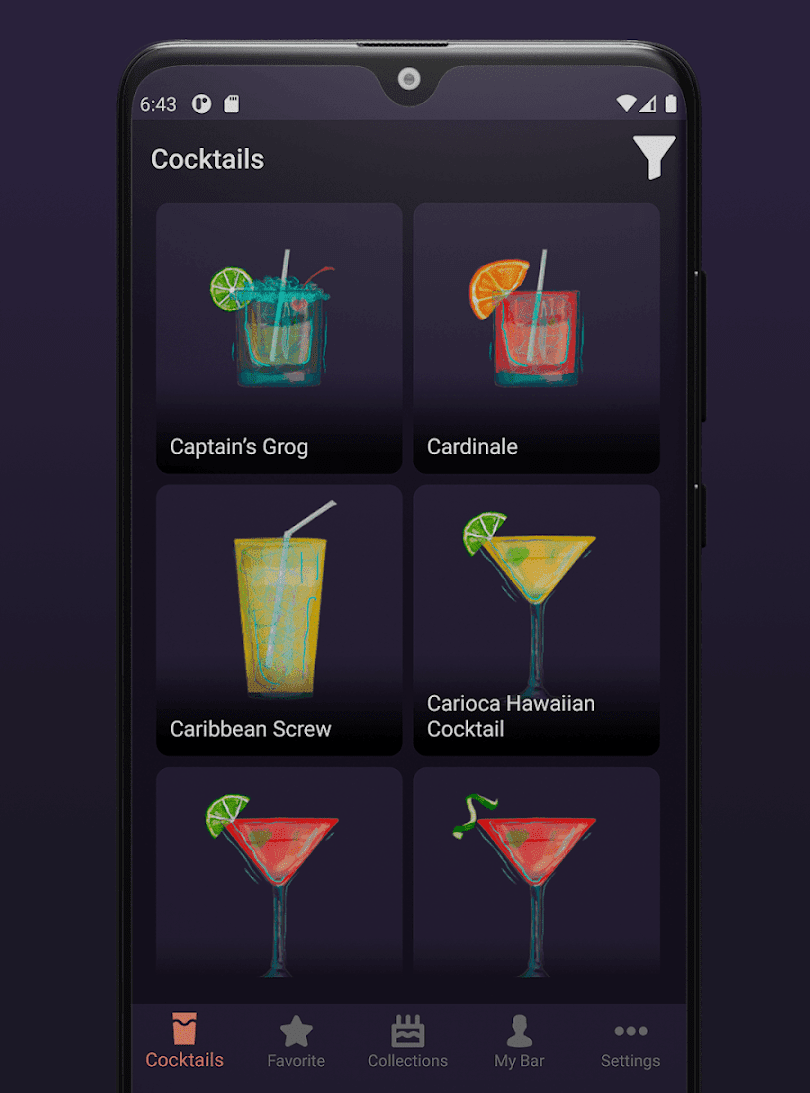Open the My Bar tab
Viewport: 810px width, 1093px height.
pyautogui.click(x=519, y=1042)
